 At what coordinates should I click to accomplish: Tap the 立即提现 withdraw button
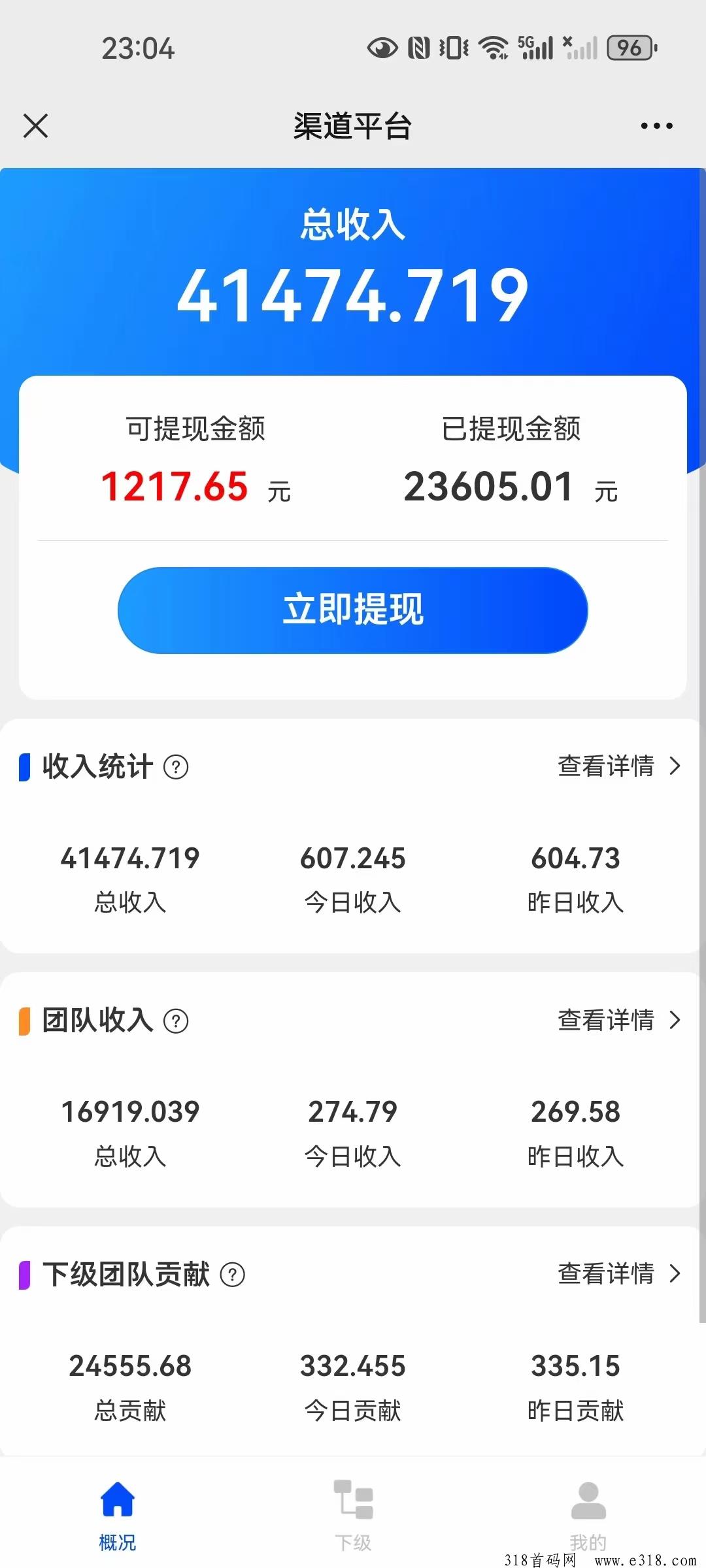coord(353,610)
